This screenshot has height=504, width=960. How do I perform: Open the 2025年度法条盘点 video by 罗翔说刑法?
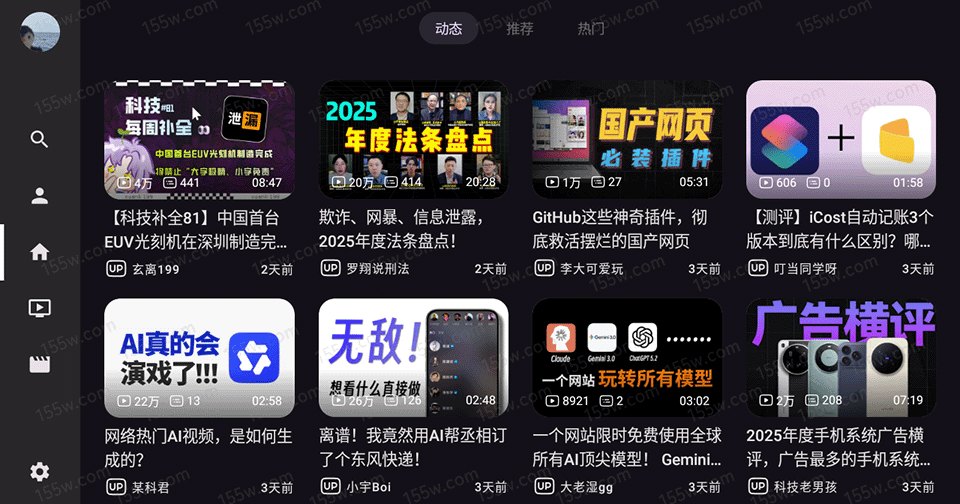[x=413, y=140]
